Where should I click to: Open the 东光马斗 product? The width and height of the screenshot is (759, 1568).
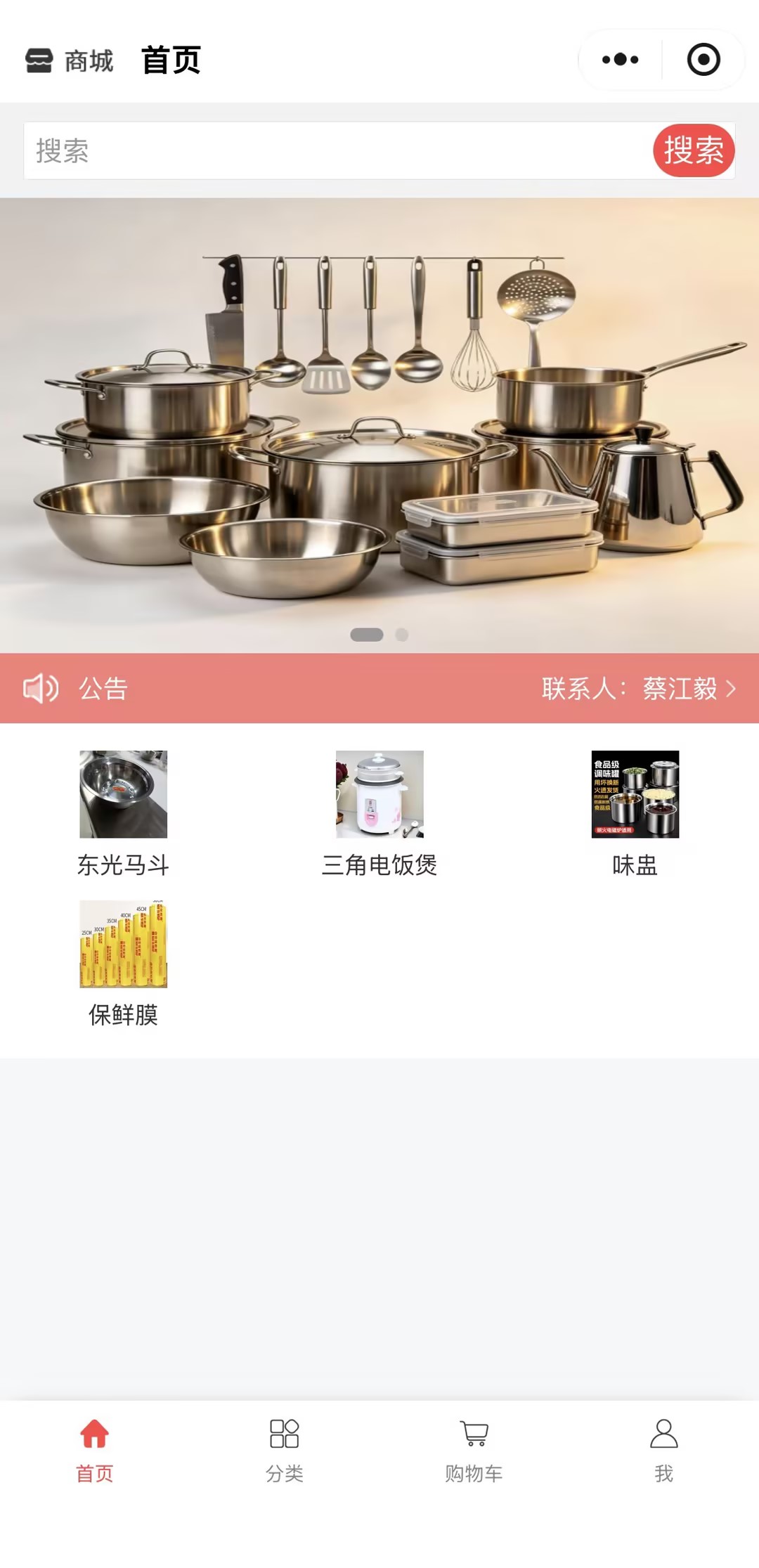tap(123, 814)
